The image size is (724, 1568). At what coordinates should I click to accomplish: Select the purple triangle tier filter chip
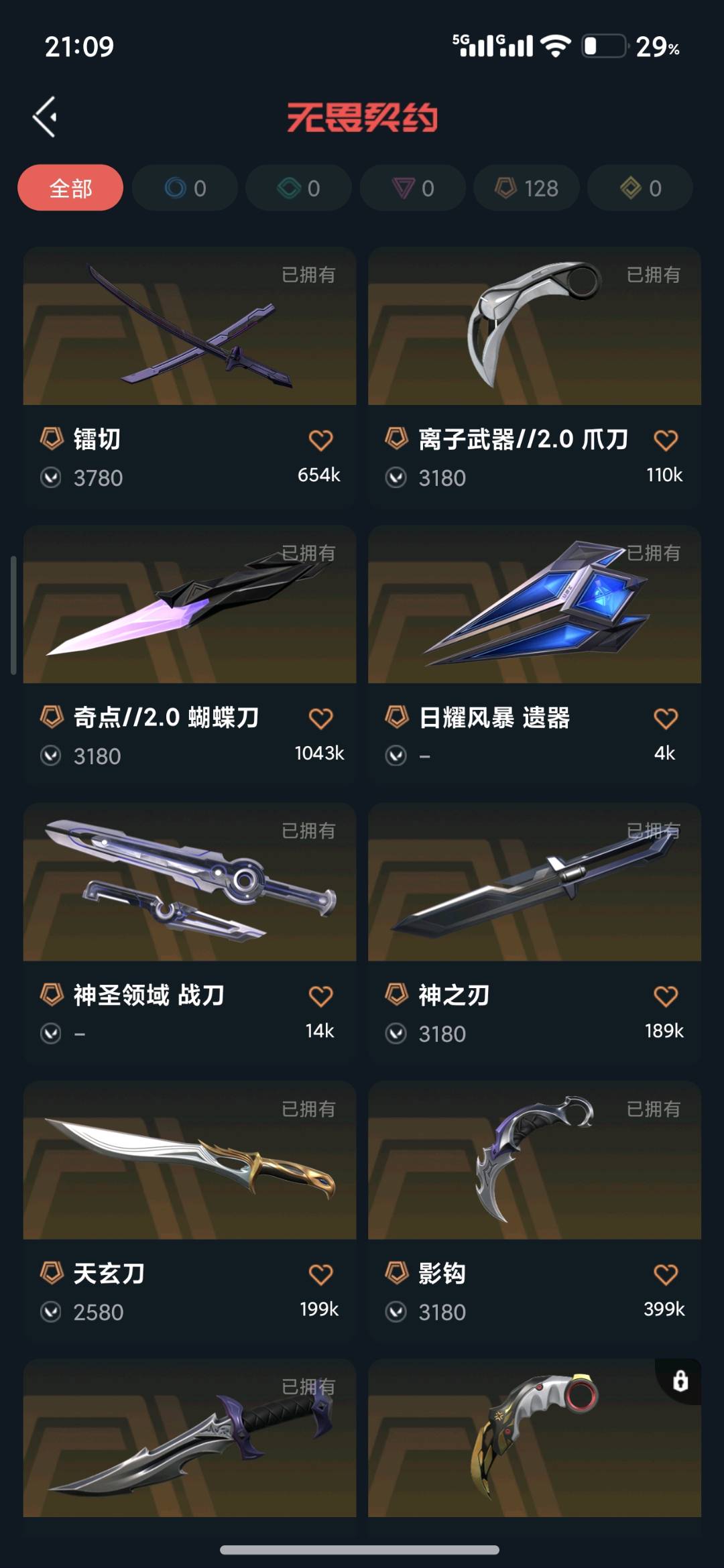(413, 188)
